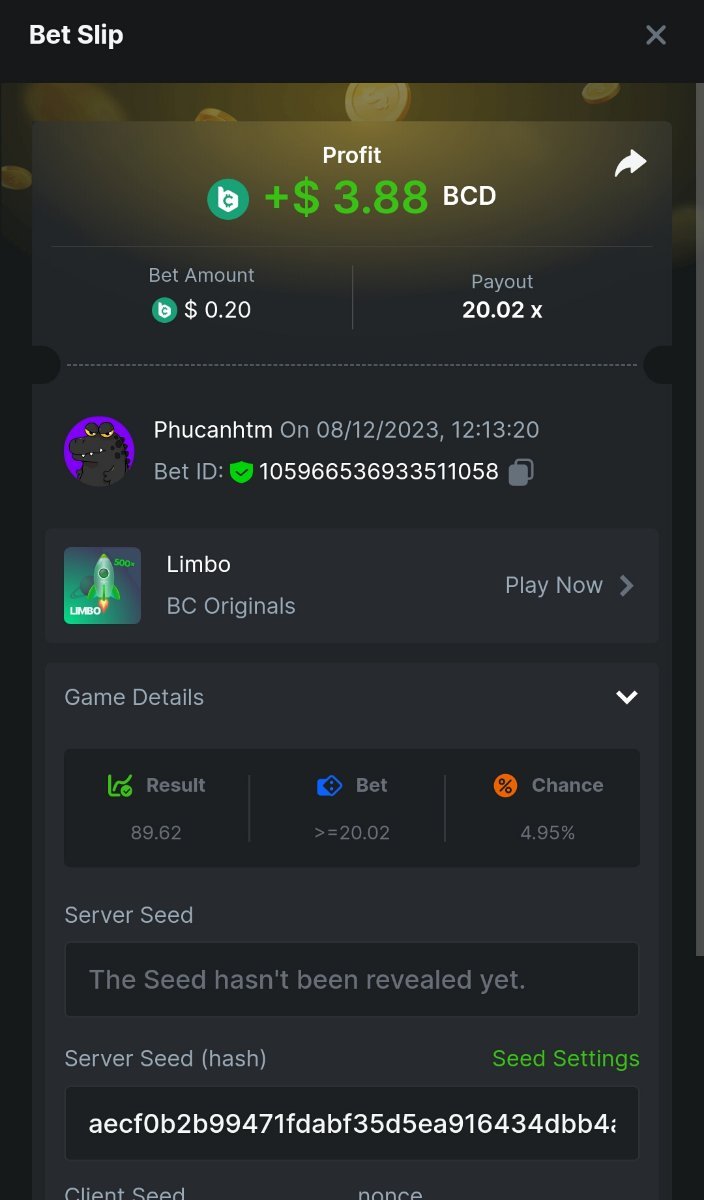Open Phucanhtm's profile avatar
This screenshot has width=704, height=1200.
point(99,451)
